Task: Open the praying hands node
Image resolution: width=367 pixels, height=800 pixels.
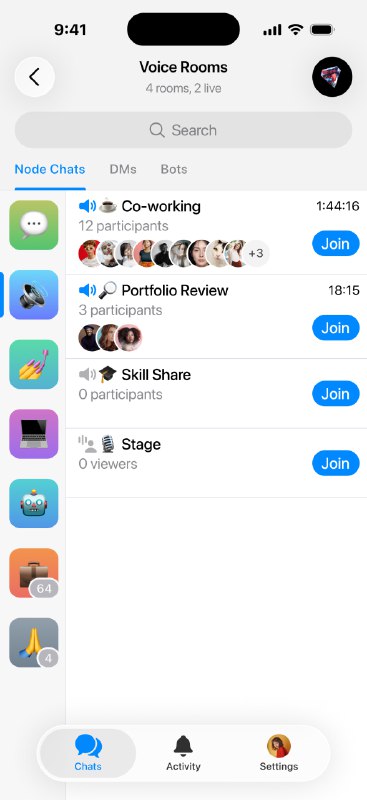Action: coord(34,642)
